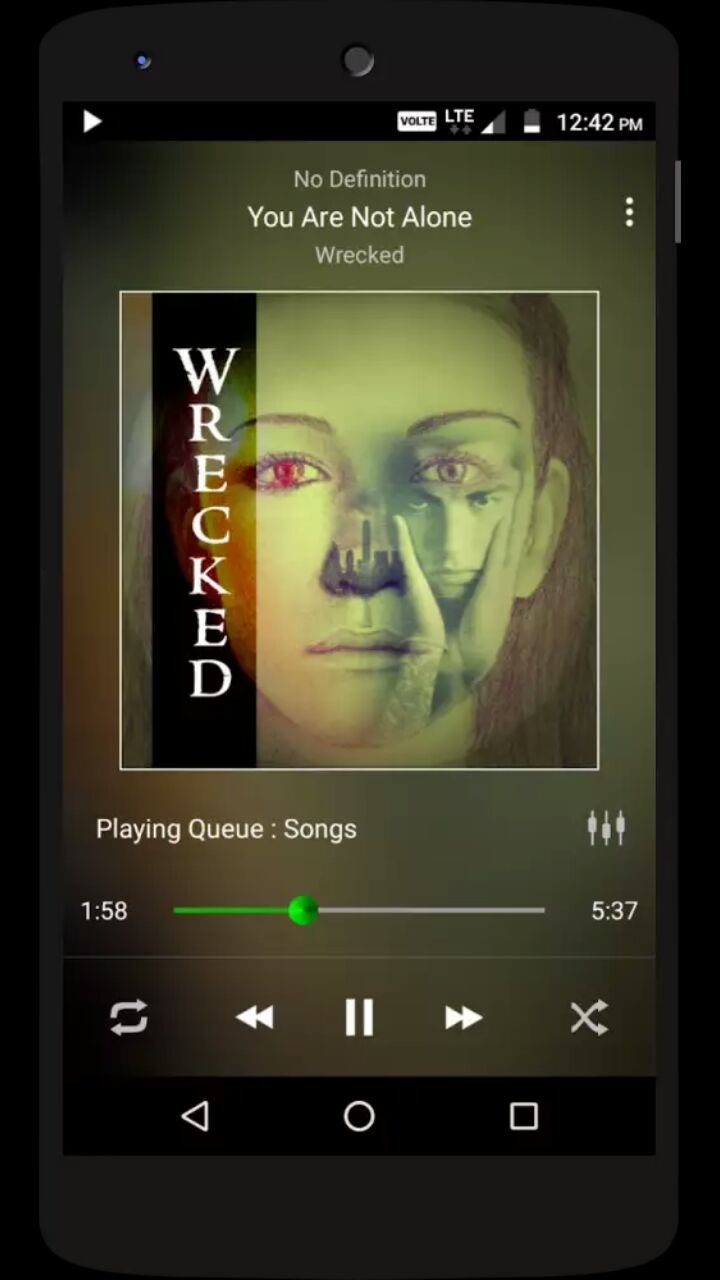Go to the Android home screen
The height and width of the screenshot is (1280, 720).
pos(359,1116)
